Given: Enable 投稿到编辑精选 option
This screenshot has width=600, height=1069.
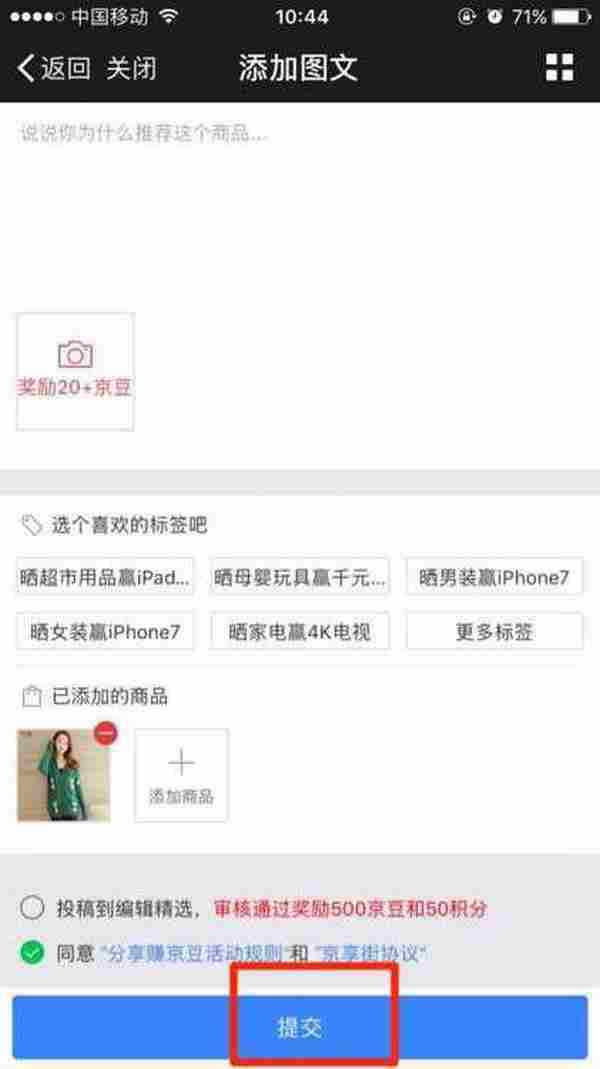Looking at the screenshot, I should 33,909.
